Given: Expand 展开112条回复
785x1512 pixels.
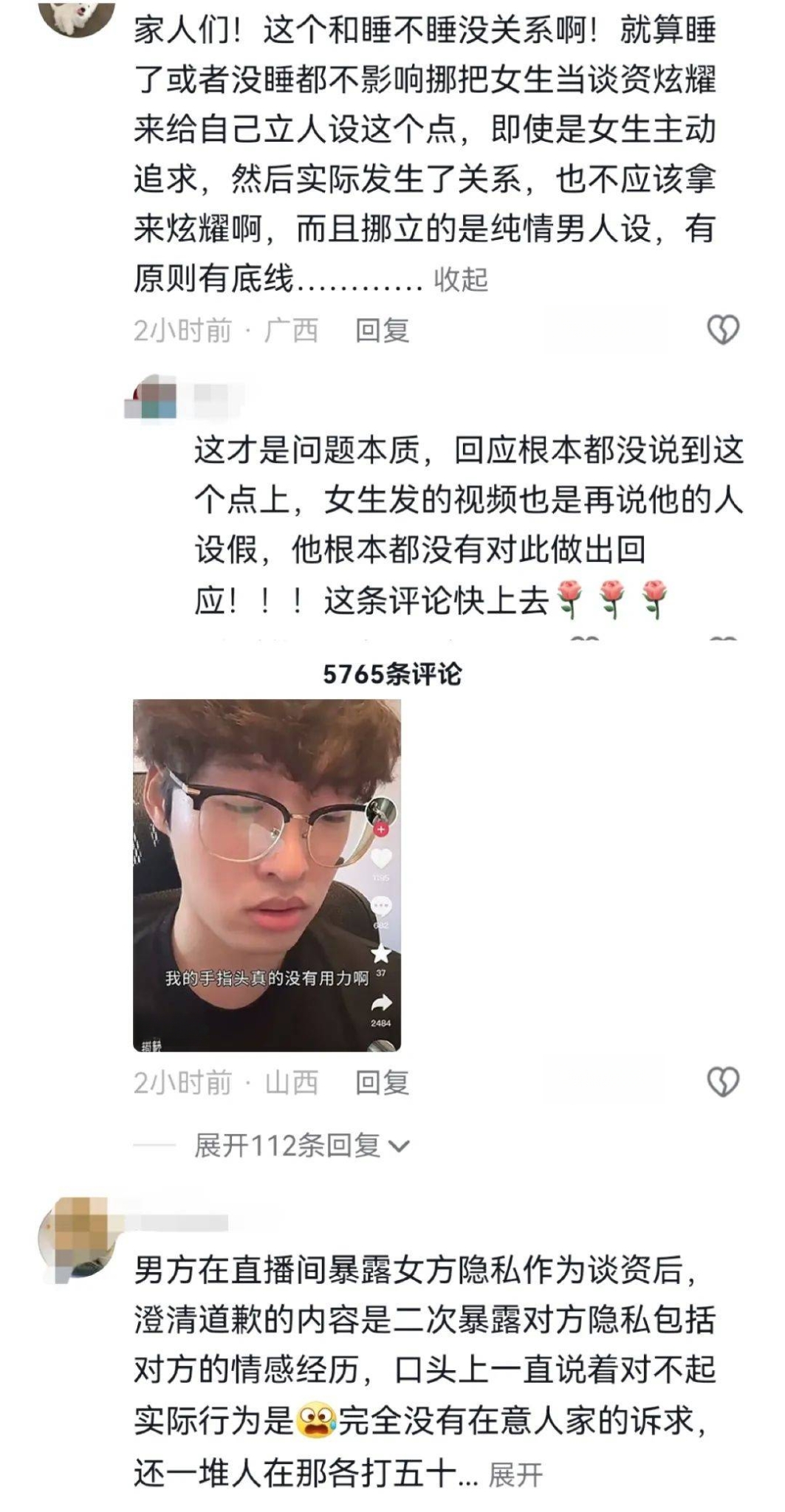Looking at the screenshot, I should 301,1145.
